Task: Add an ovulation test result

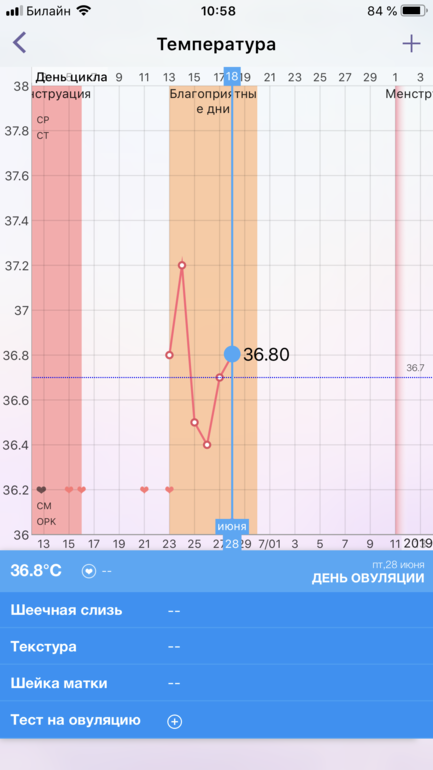Action: (x=175, y=721)
